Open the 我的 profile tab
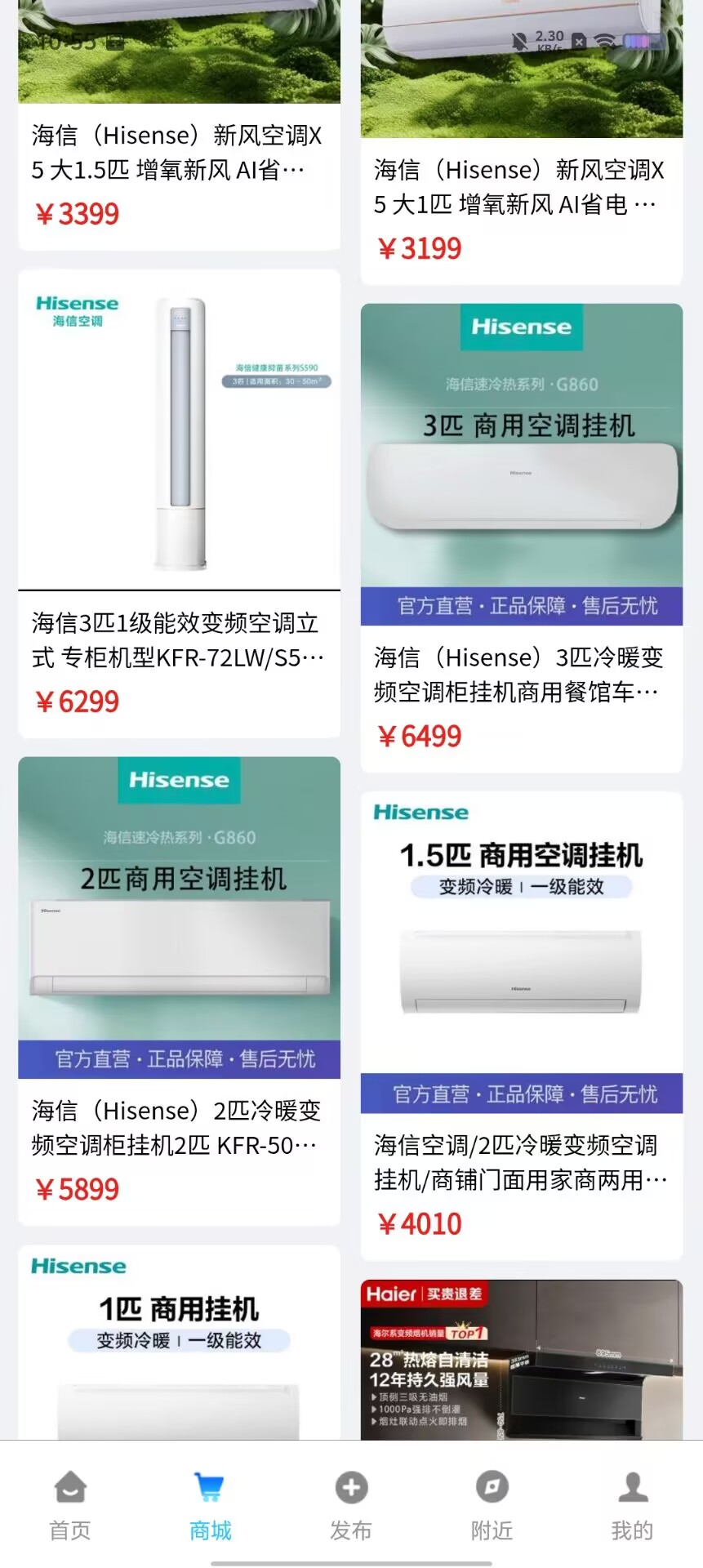 (x=632, y=1505)
